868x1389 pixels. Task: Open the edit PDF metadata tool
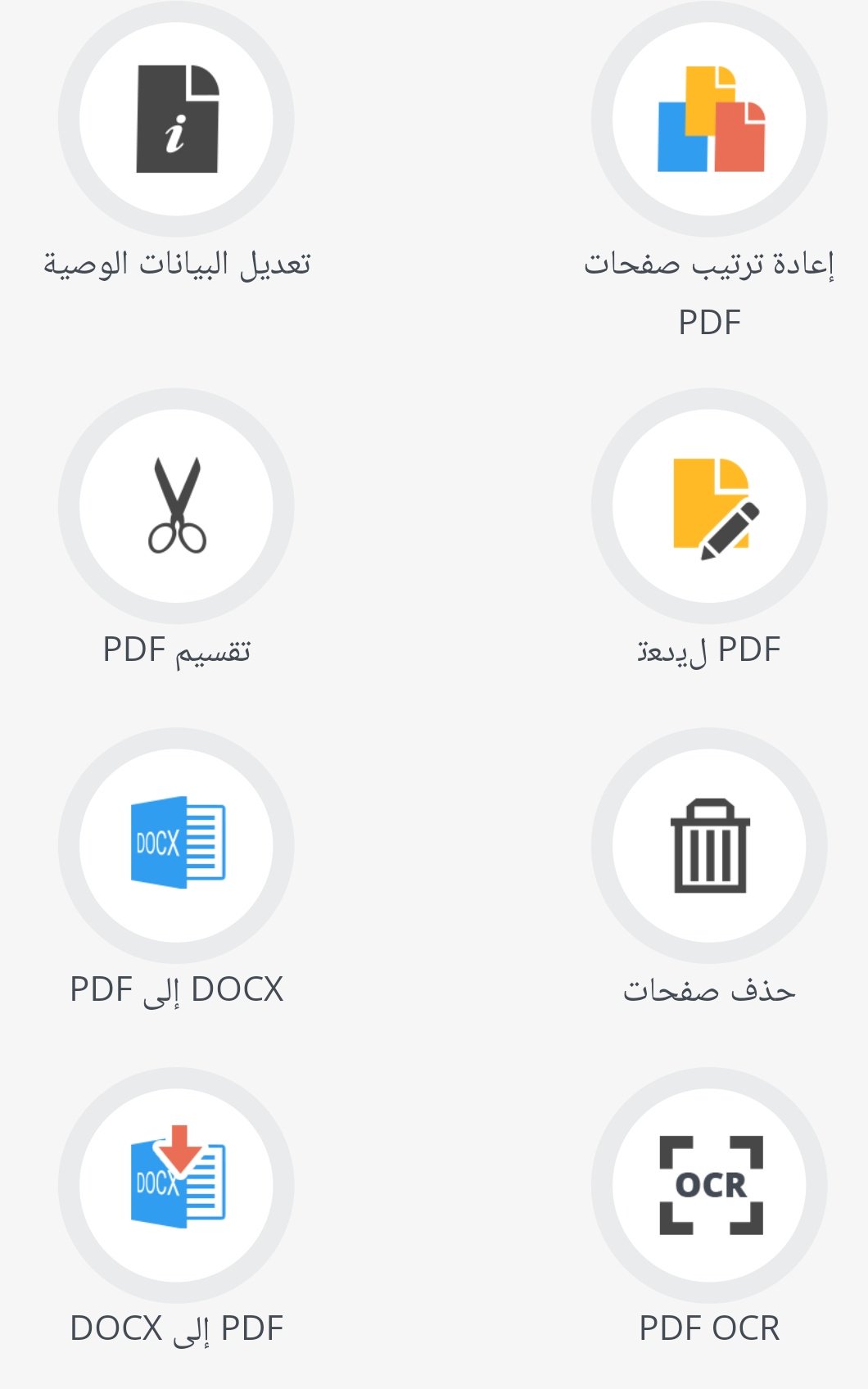[x=176, y=120]
